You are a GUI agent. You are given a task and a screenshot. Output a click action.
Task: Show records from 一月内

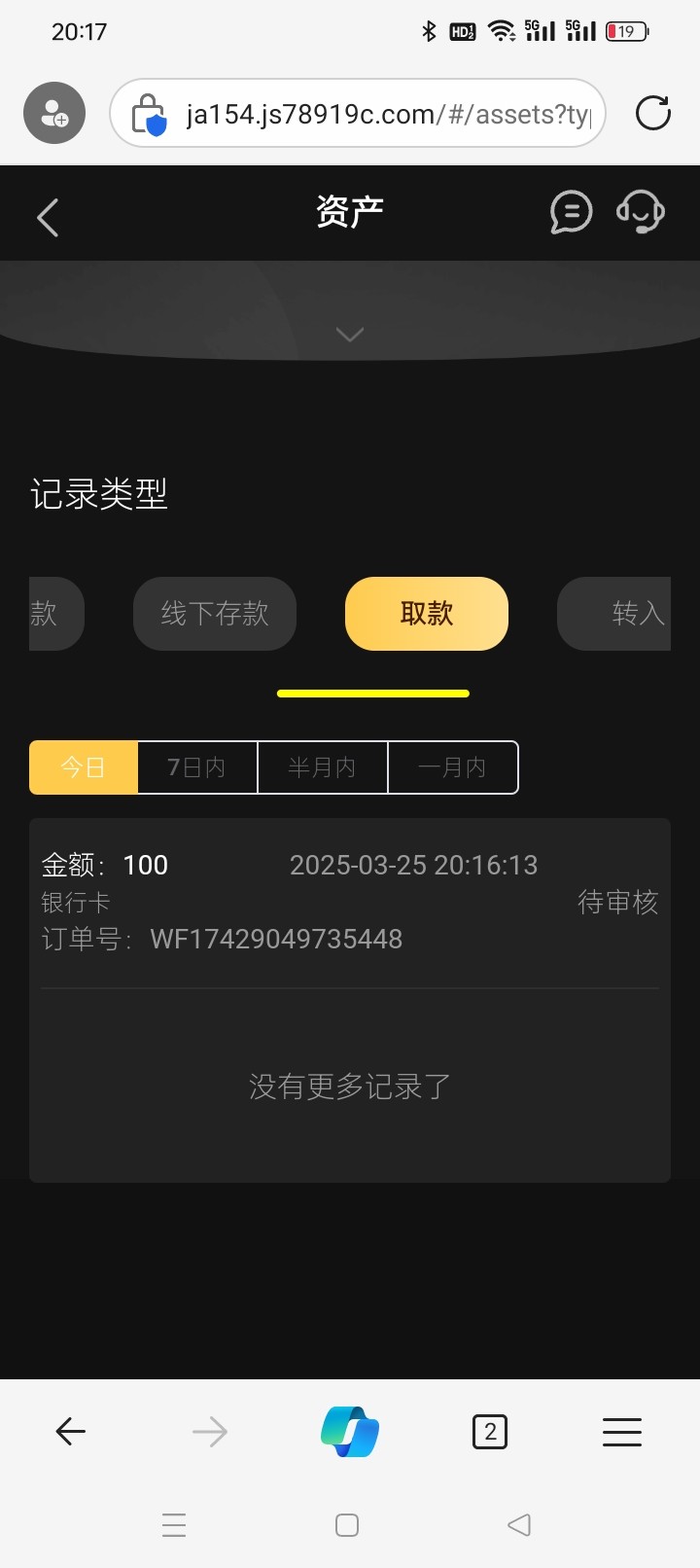452,767
